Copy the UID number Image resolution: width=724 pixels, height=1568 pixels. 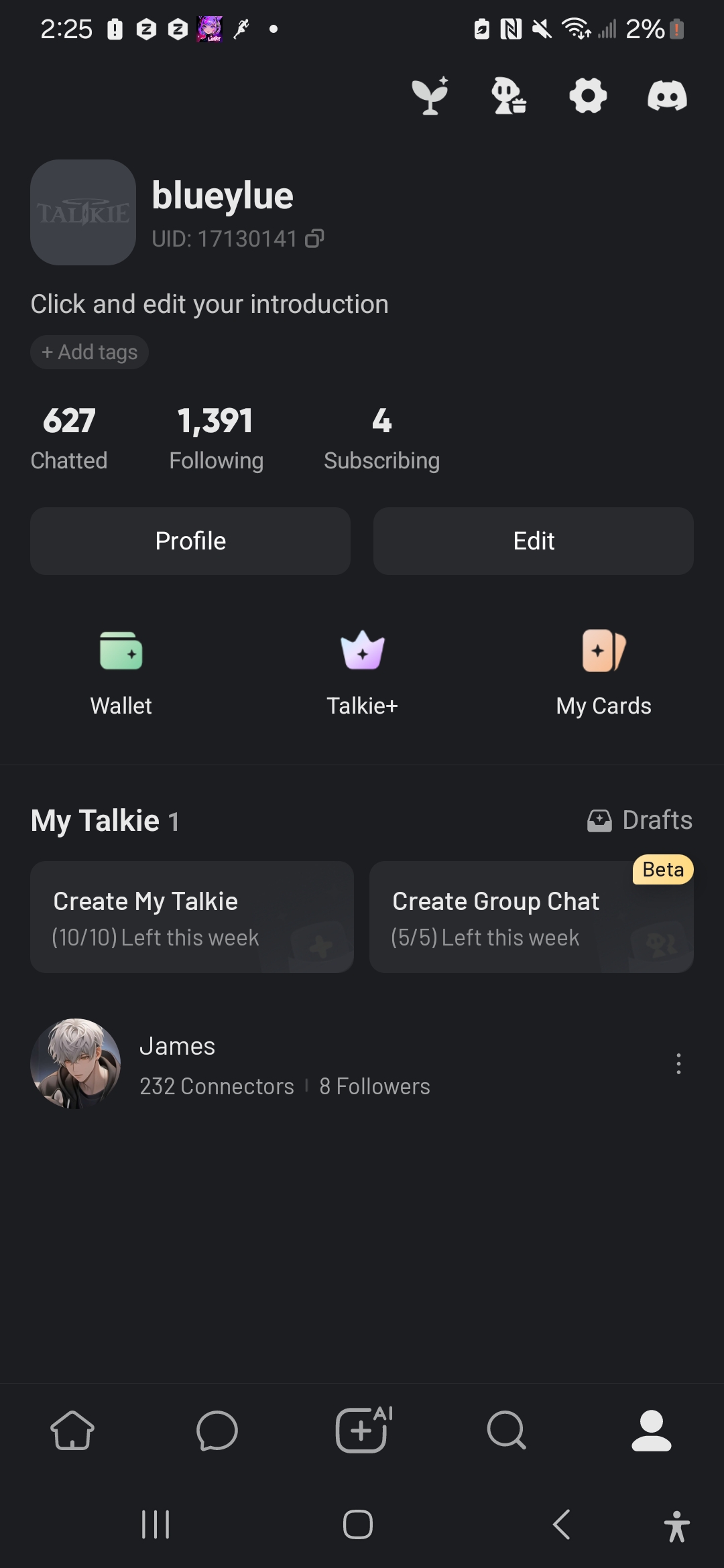point(314,239)
